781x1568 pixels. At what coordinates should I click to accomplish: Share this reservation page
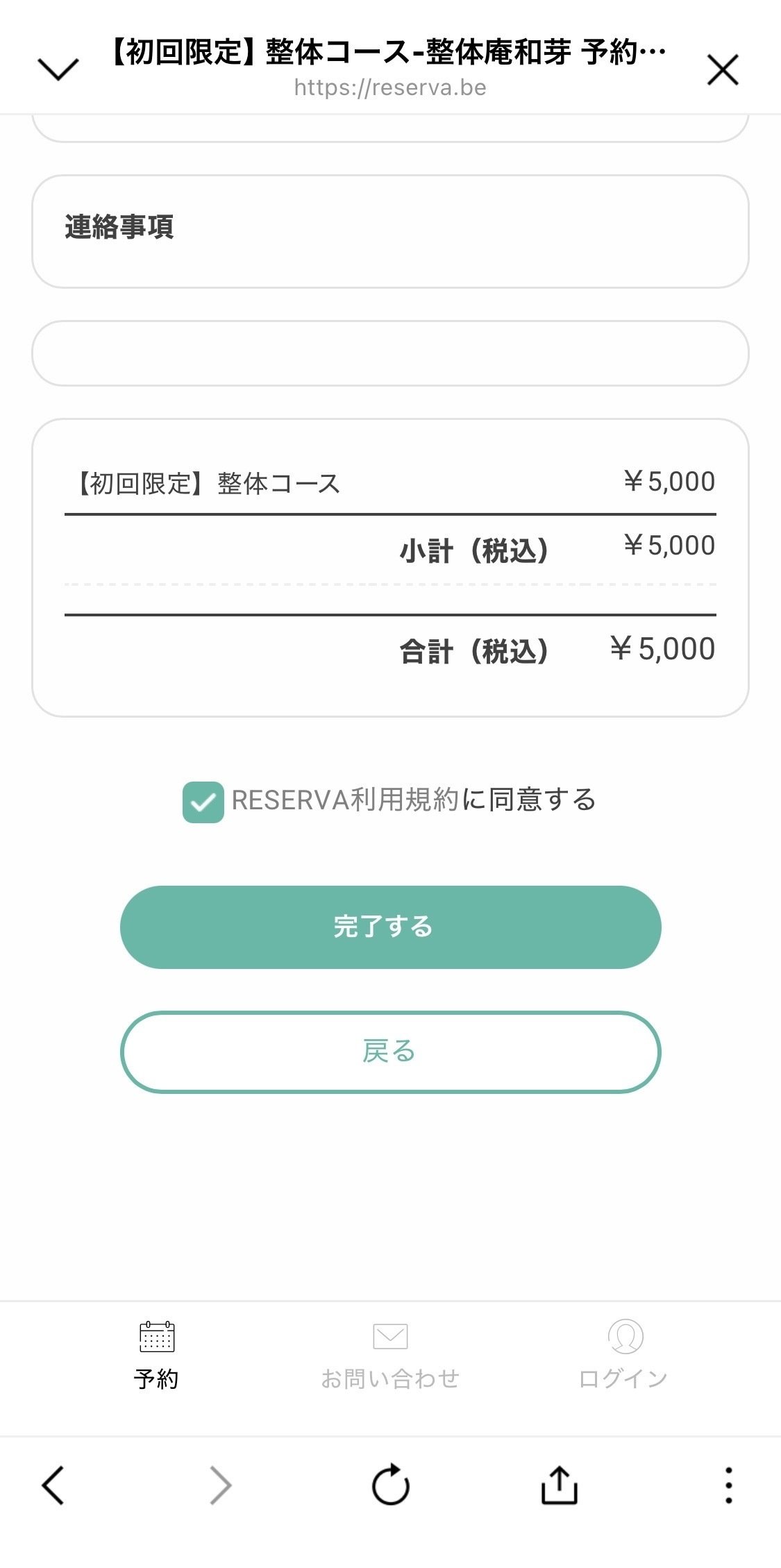click(559, 1485)
